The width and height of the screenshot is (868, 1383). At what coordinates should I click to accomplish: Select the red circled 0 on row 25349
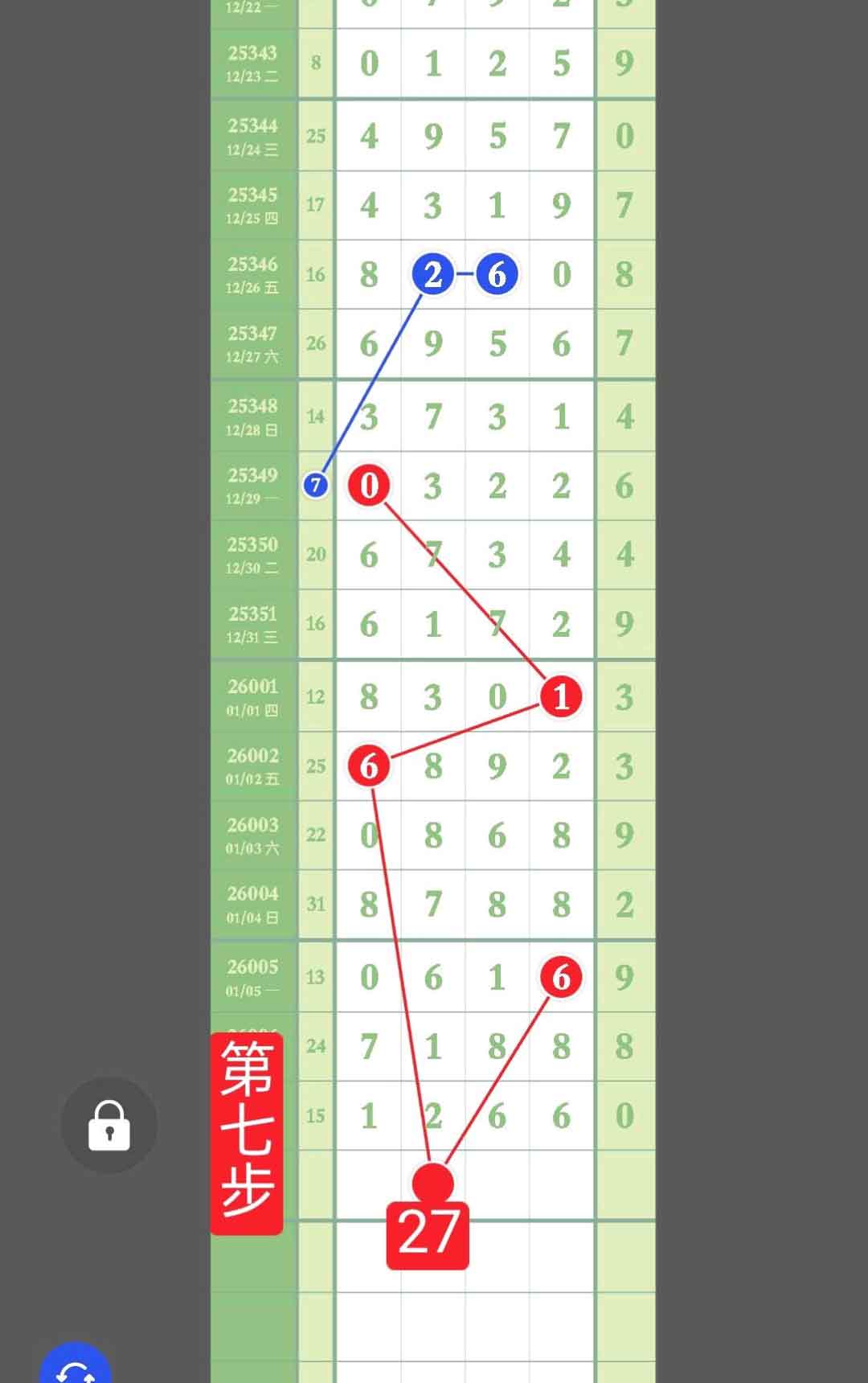click(368, 484)
